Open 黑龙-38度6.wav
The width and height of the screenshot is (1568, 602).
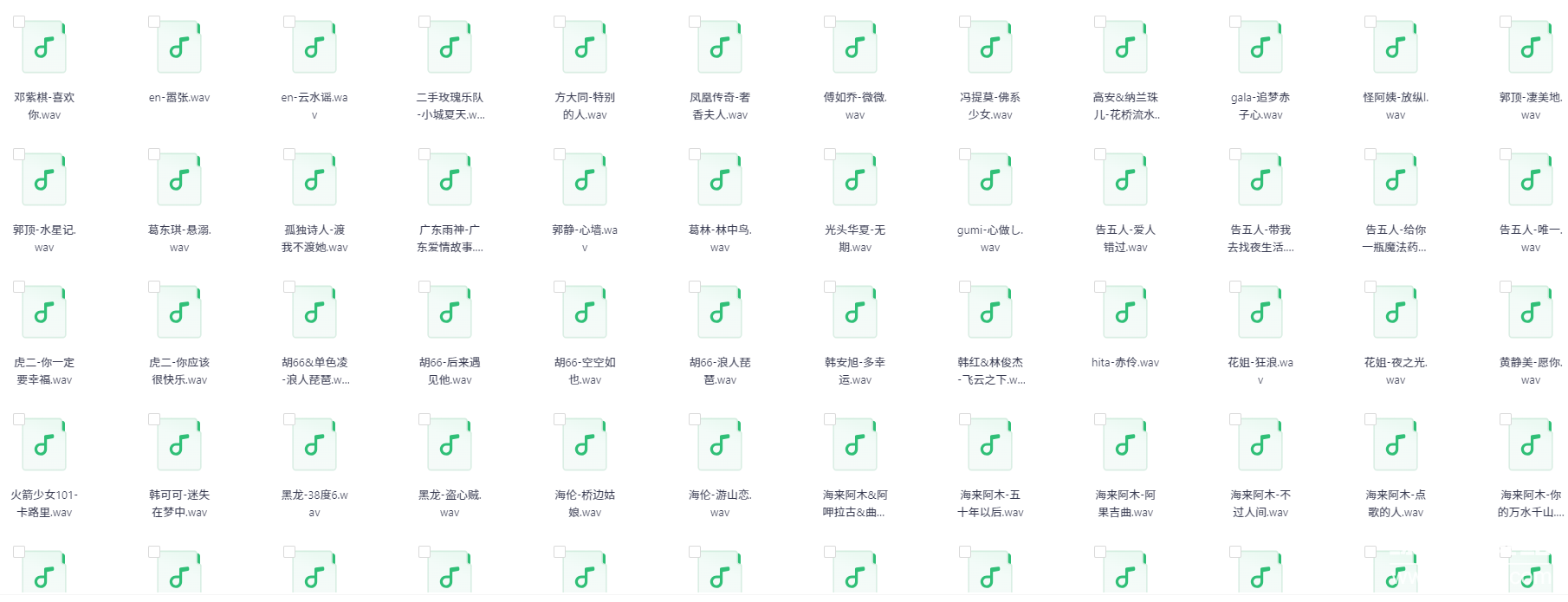[314, 446]
